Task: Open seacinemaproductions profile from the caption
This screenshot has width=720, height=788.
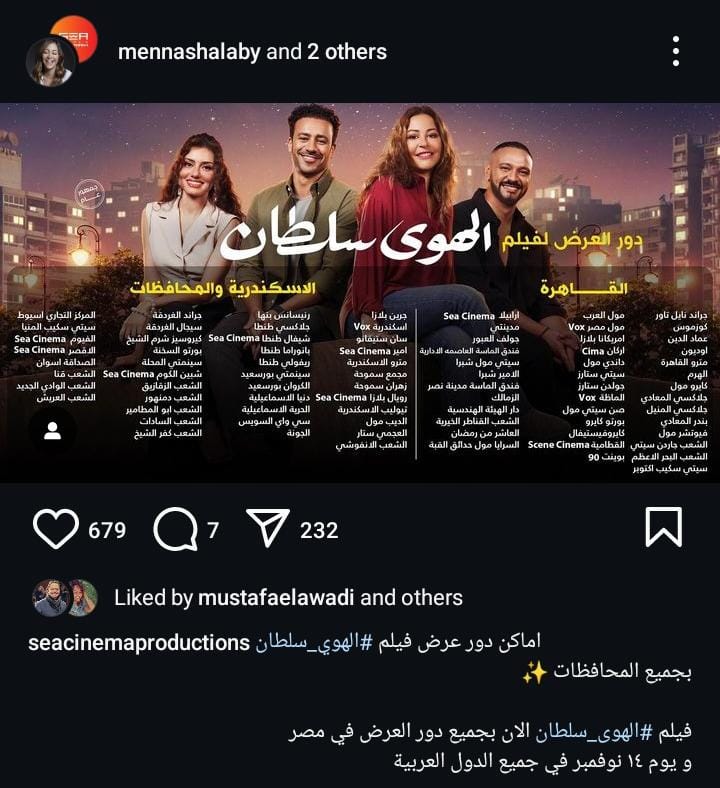Action: (x=138, y=642)
